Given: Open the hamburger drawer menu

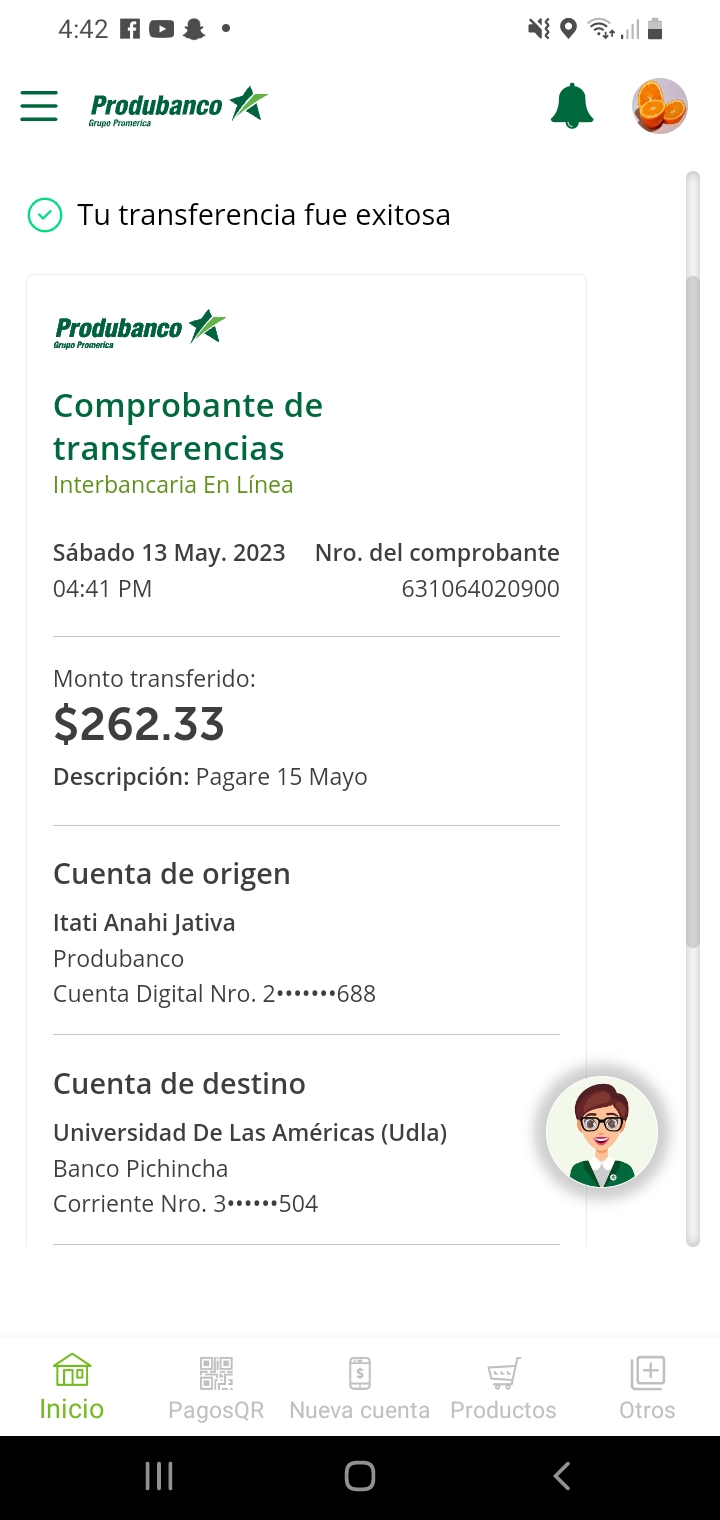Looking at the screenshot, I should point(39,106).
